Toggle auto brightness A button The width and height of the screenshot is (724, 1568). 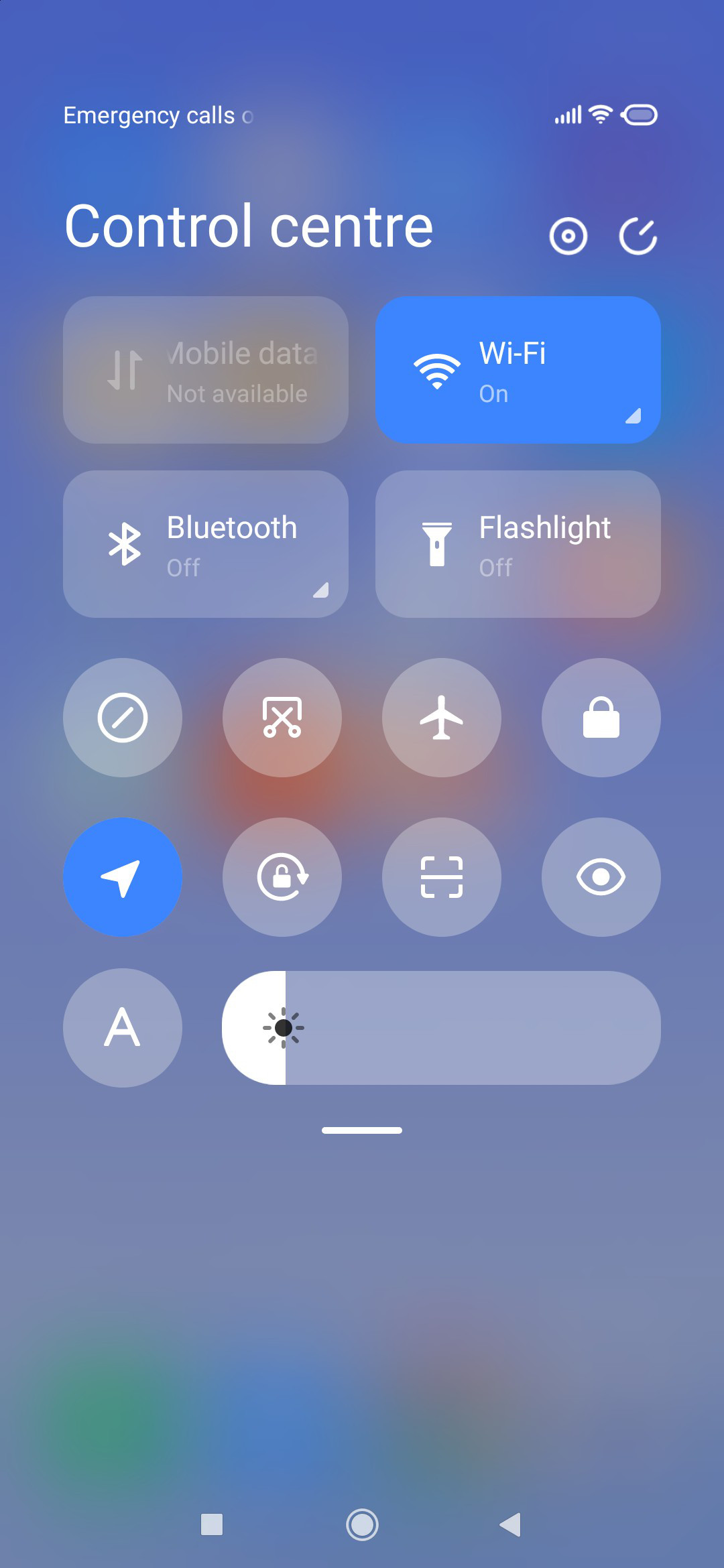click(123, 1028)
